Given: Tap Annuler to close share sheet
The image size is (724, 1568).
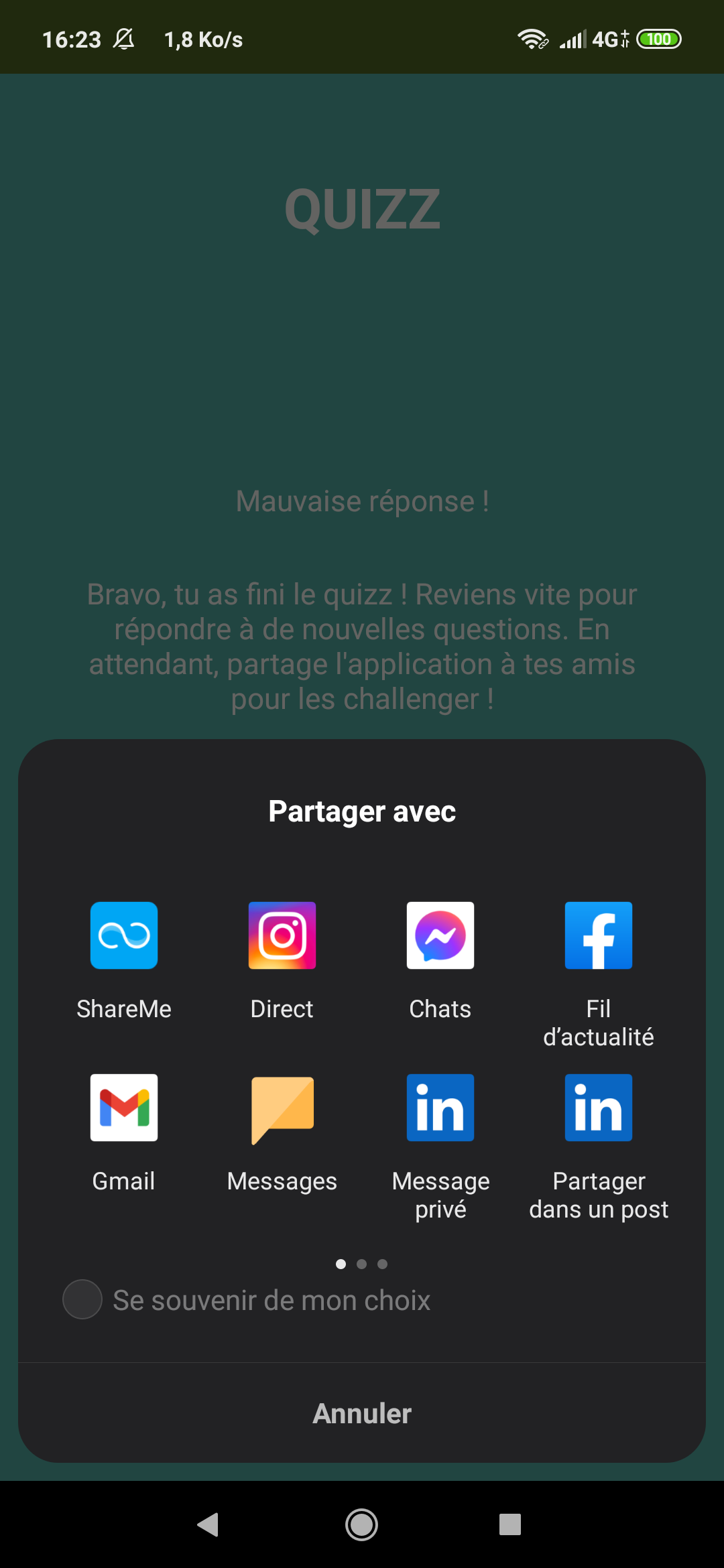Looking at the screenshot, I should click(362, 1413).
